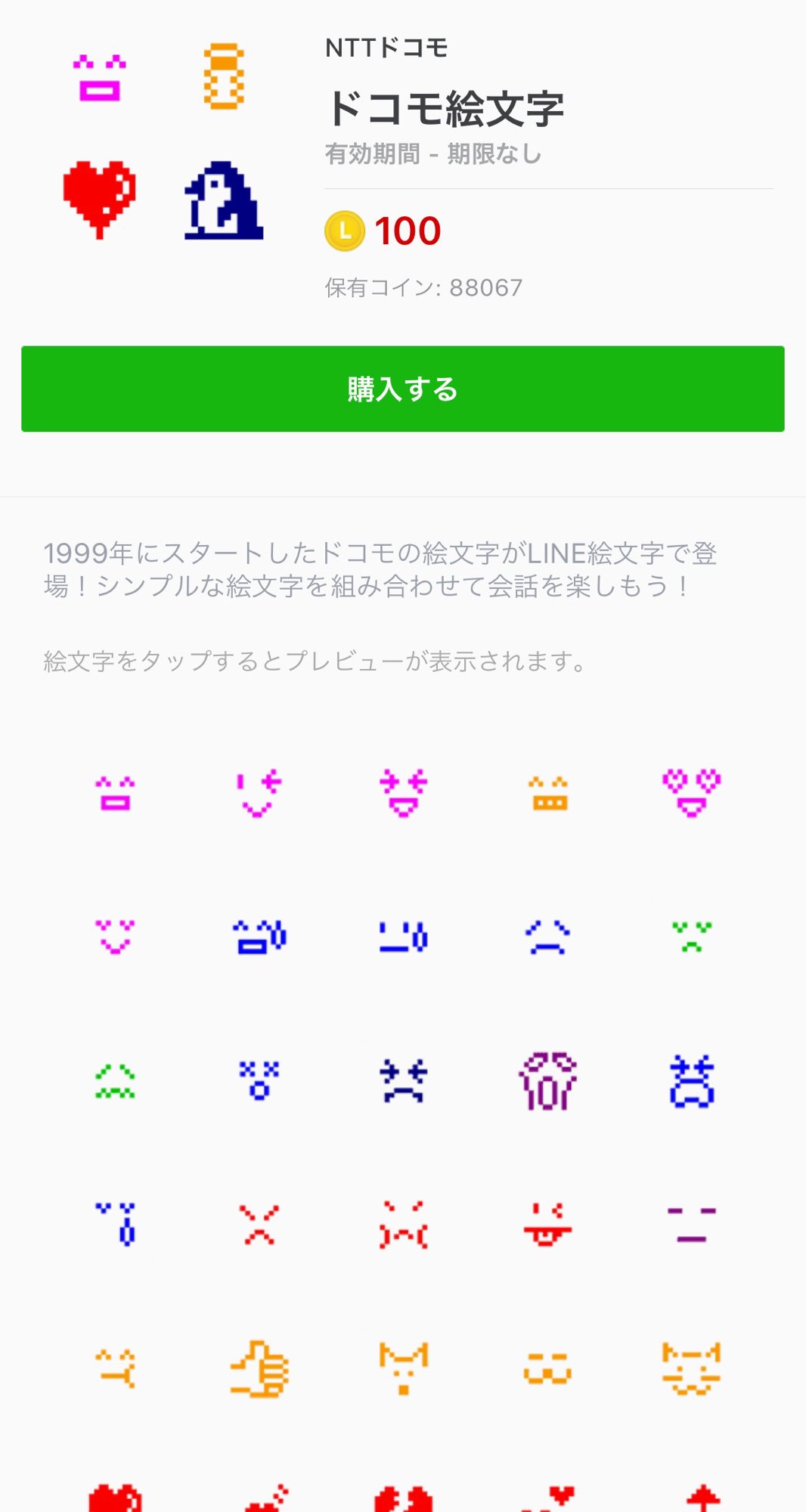Preview the pink winking face emoji
Viewport: 806px width, 1512px height.
(x=259, y=793)
